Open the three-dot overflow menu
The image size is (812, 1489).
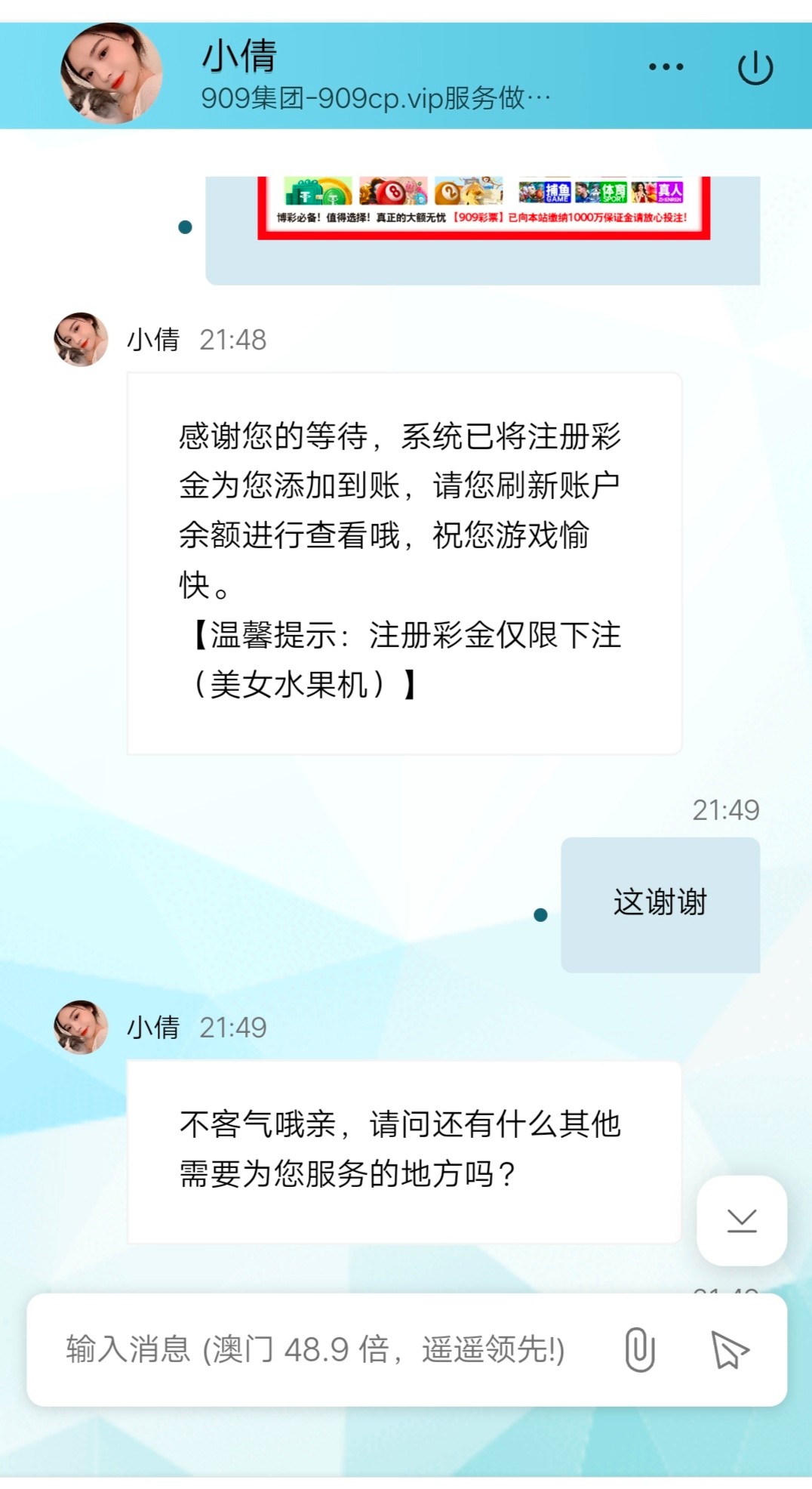[x=666, y=67]
